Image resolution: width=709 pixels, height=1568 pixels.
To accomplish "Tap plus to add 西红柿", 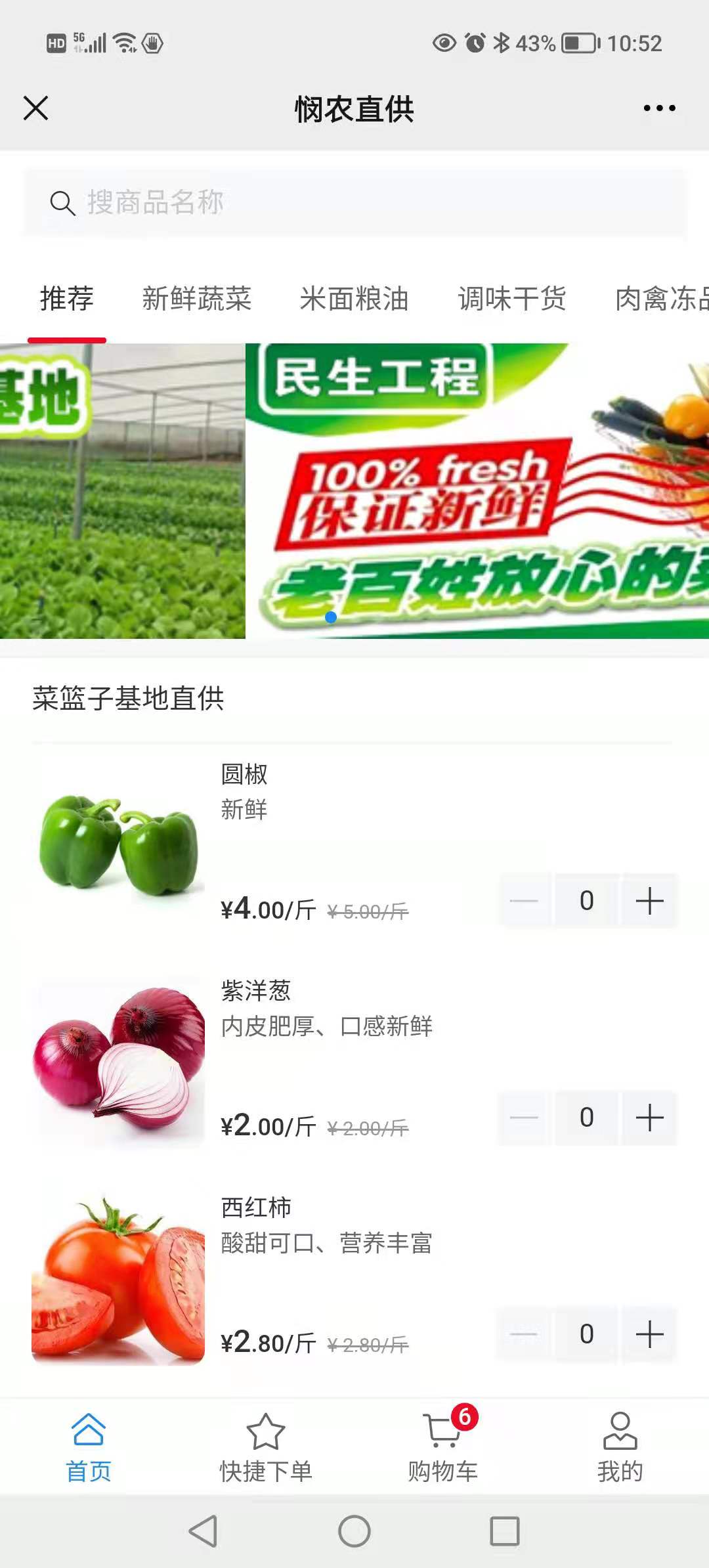I will [649, 1334].
